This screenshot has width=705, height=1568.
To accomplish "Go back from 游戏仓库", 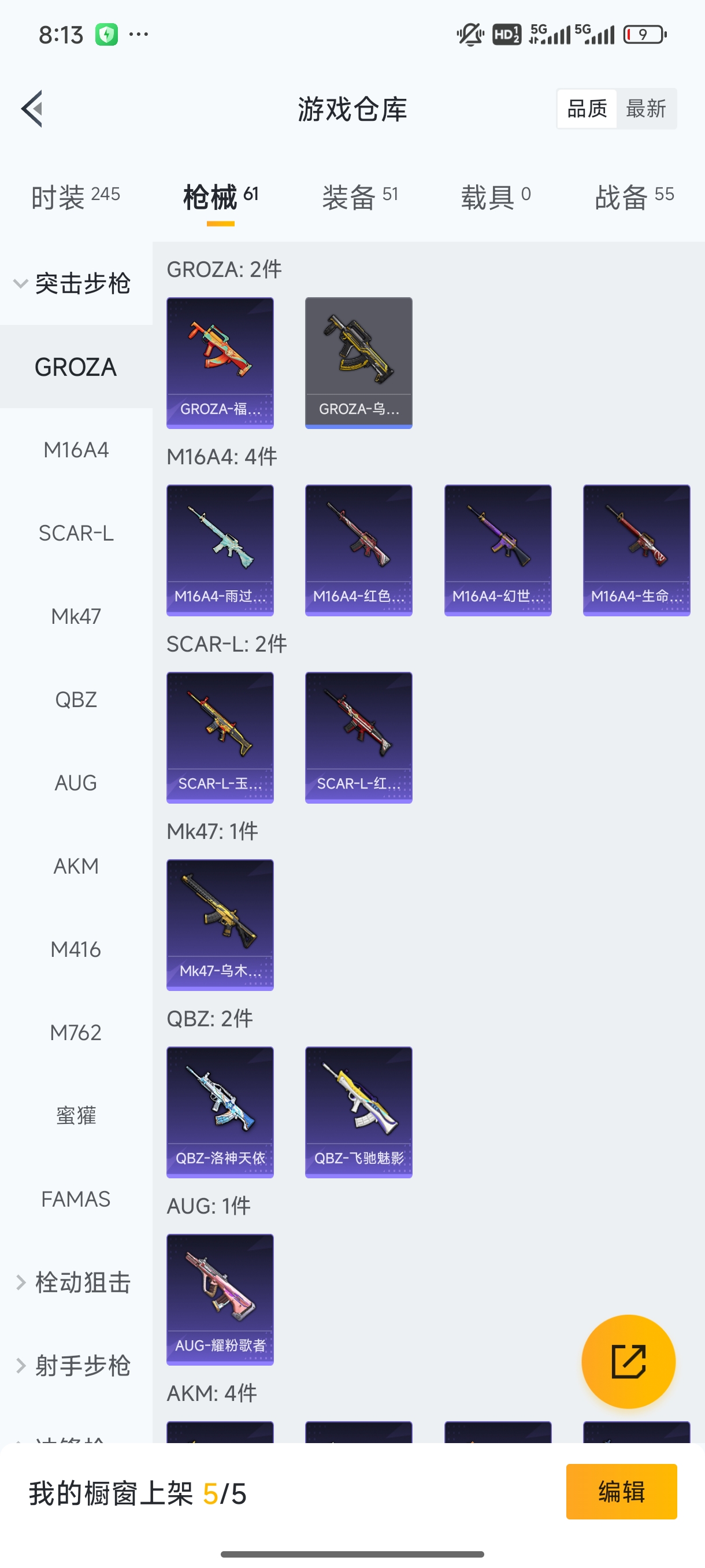I will tap(32, 109).
